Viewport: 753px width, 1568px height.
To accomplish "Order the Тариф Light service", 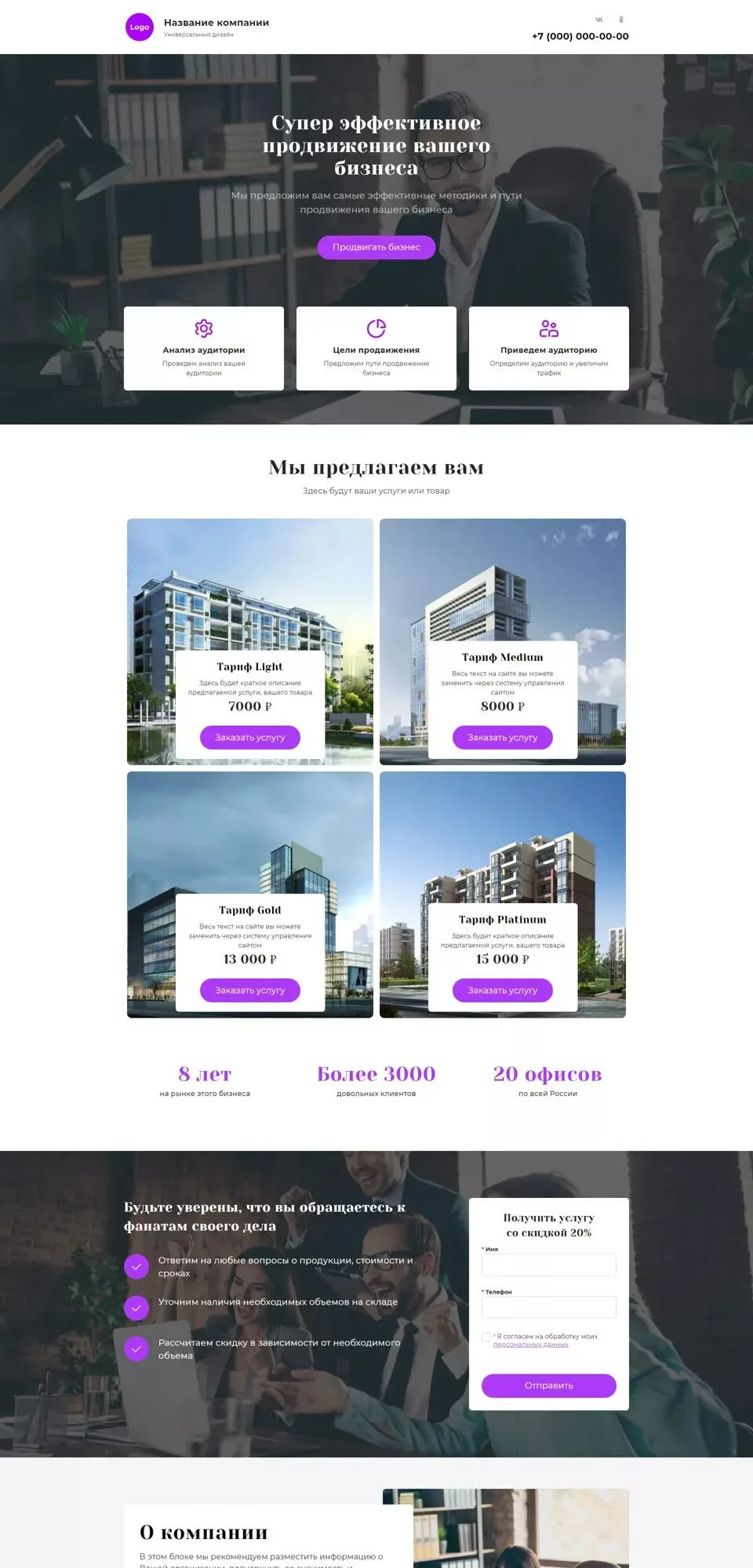I will [x=249, y=737].
